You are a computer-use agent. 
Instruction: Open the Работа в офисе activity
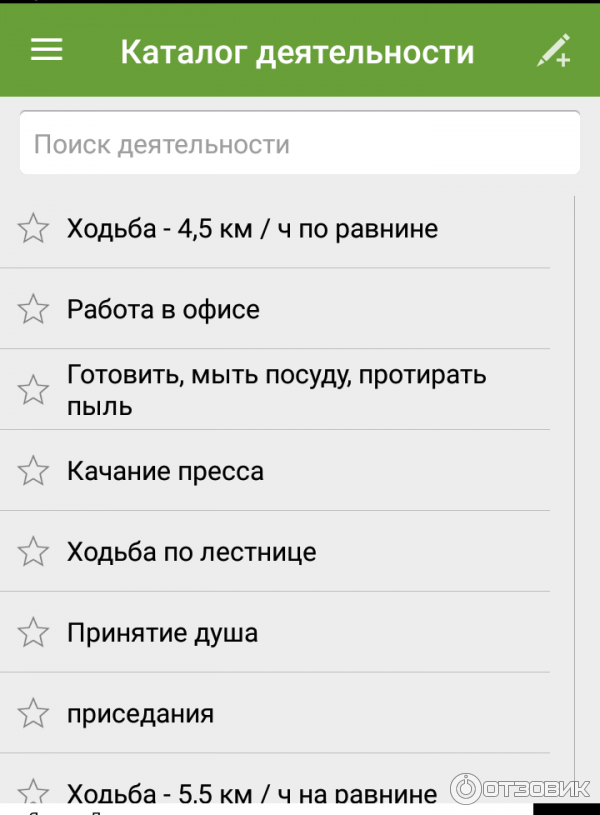click(163, 310)
